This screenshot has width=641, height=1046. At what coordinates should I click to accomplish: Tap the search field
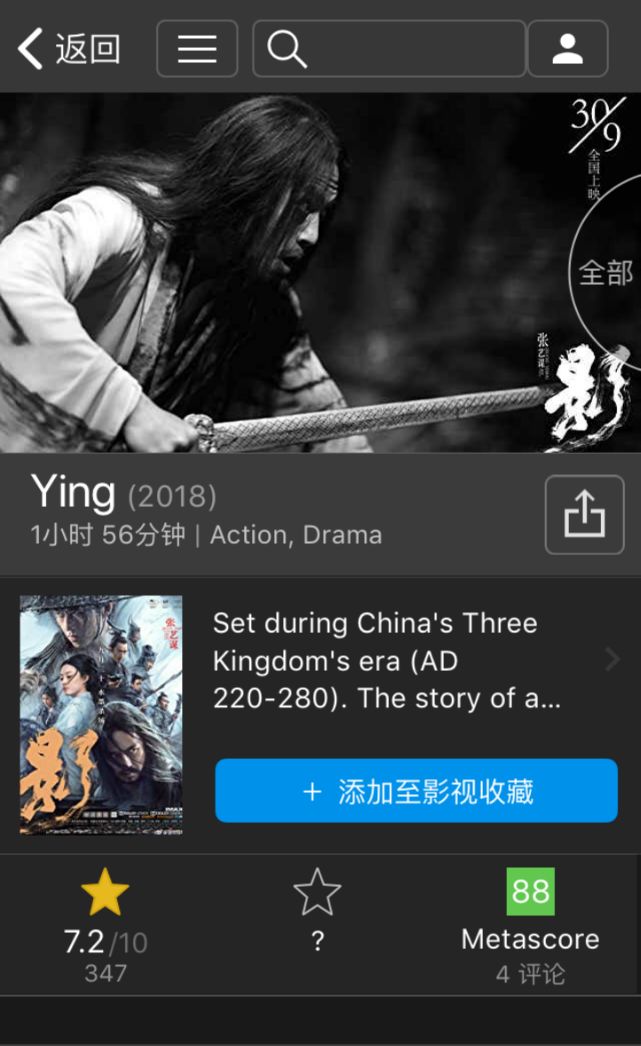coord(389,48)
